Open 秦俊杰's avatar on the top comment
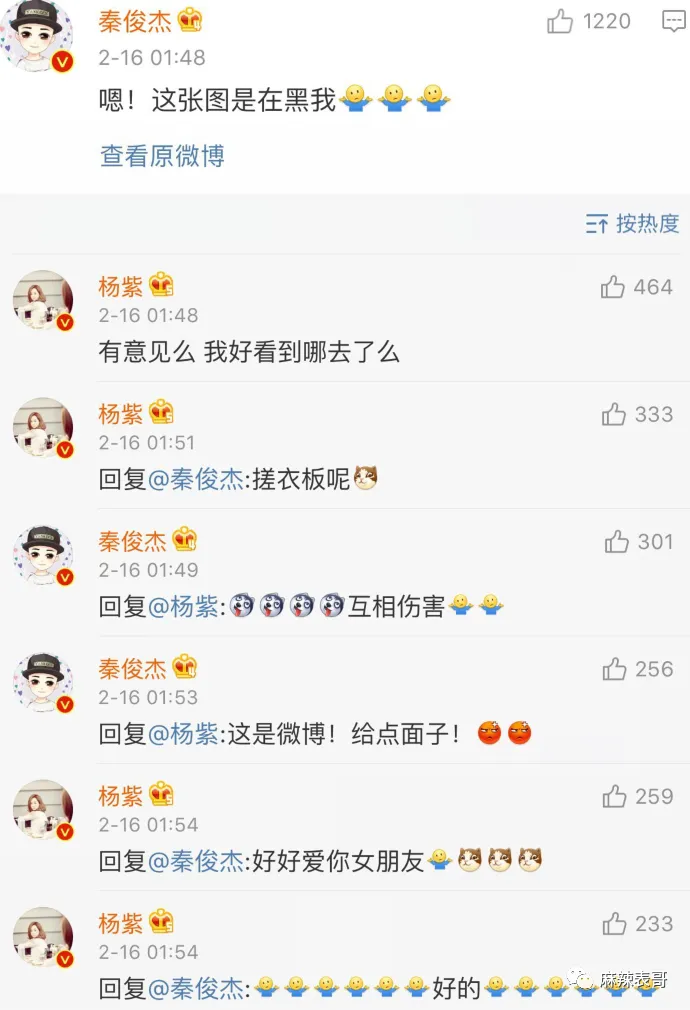The height and width of the screenshot is (1010, 690). click(39, 38)
